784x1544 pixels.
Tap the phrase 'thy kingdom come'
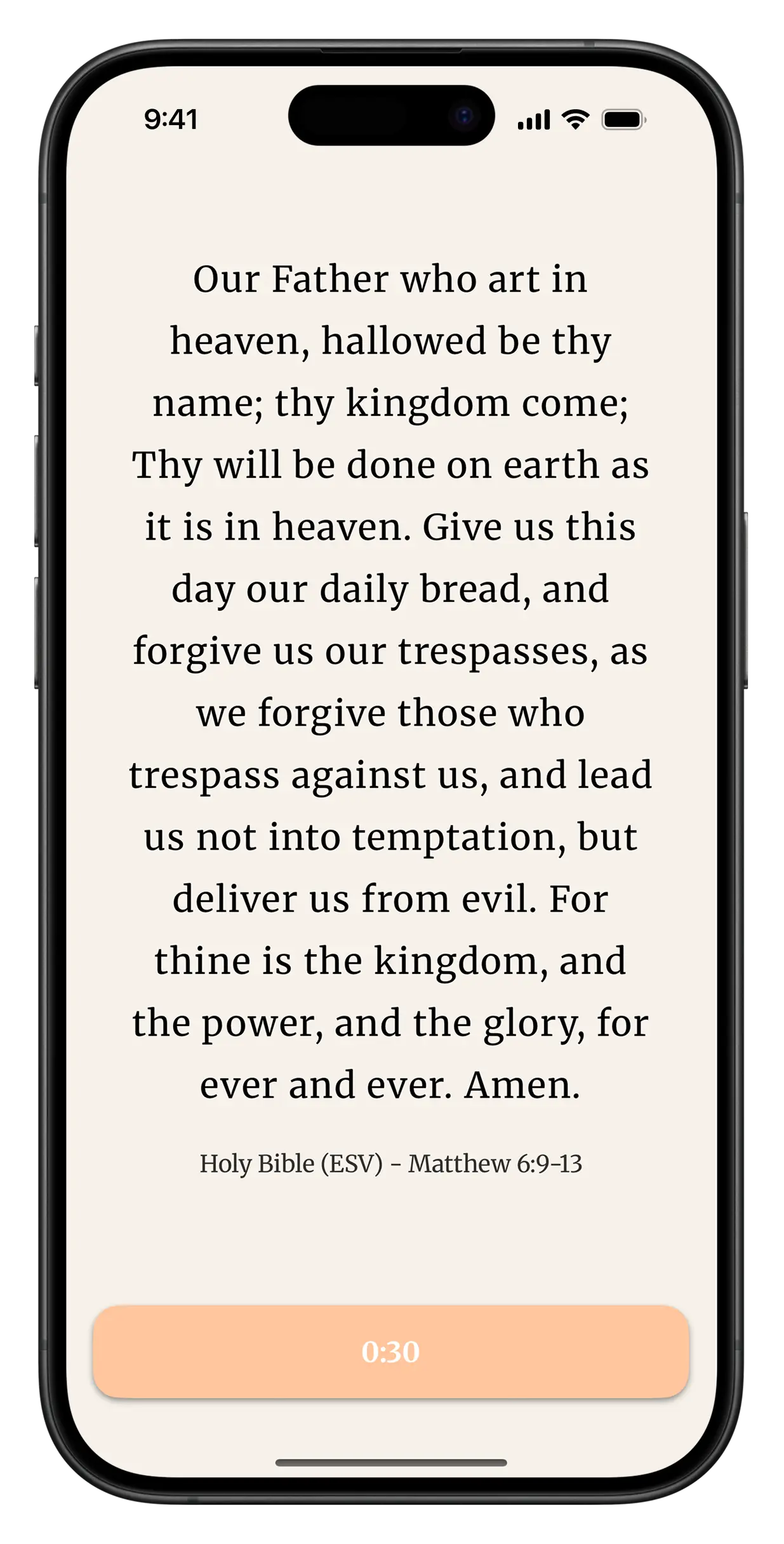[x=451, y=403]
